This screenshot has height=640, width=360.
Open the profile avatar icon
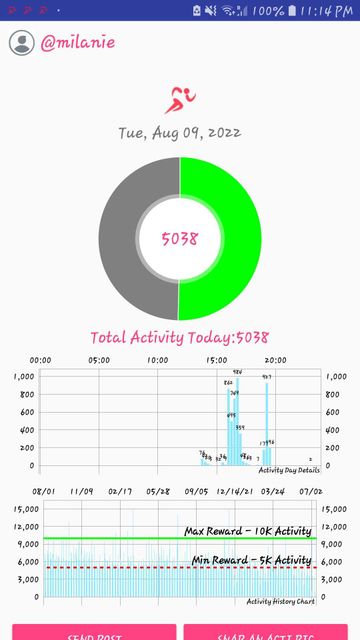pyautogui.click(x=22, y=43)
